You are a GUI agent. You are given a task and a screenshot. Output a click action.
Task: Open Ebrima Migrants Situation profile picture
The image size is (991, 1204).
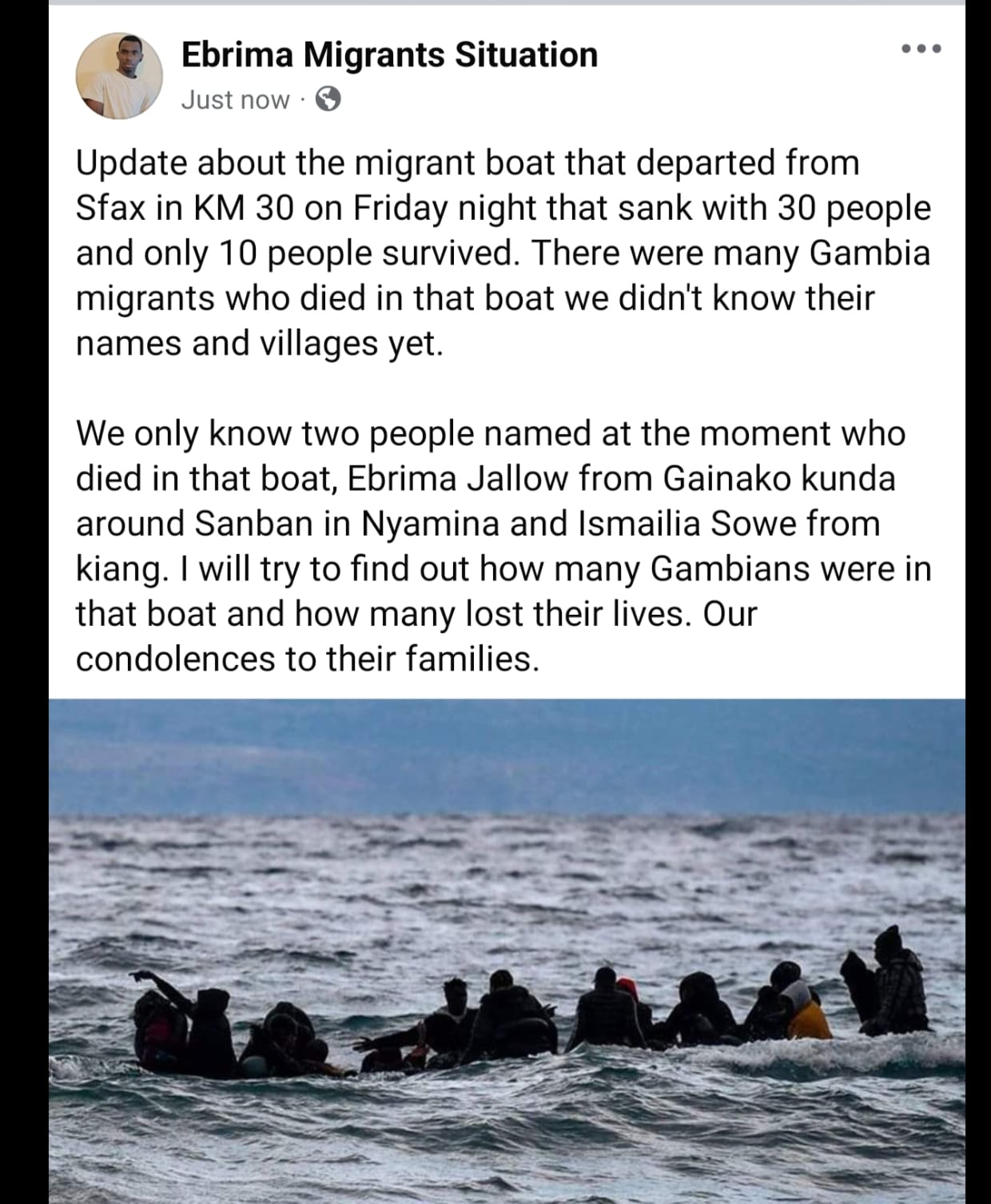pos(119,77)
